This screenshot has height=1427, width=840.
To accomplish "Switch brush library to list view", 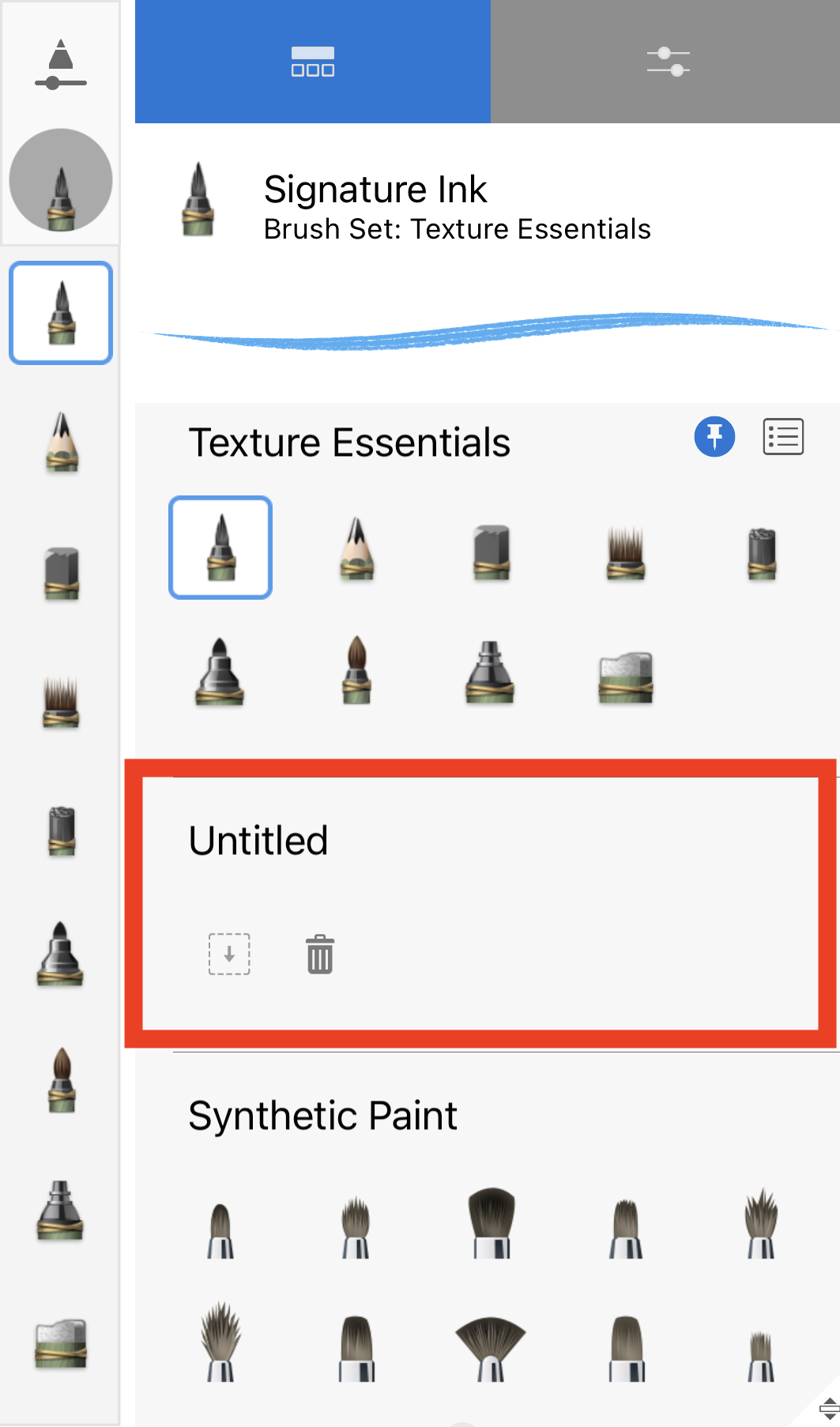I will pyautogui.click(x=783, y=436).
